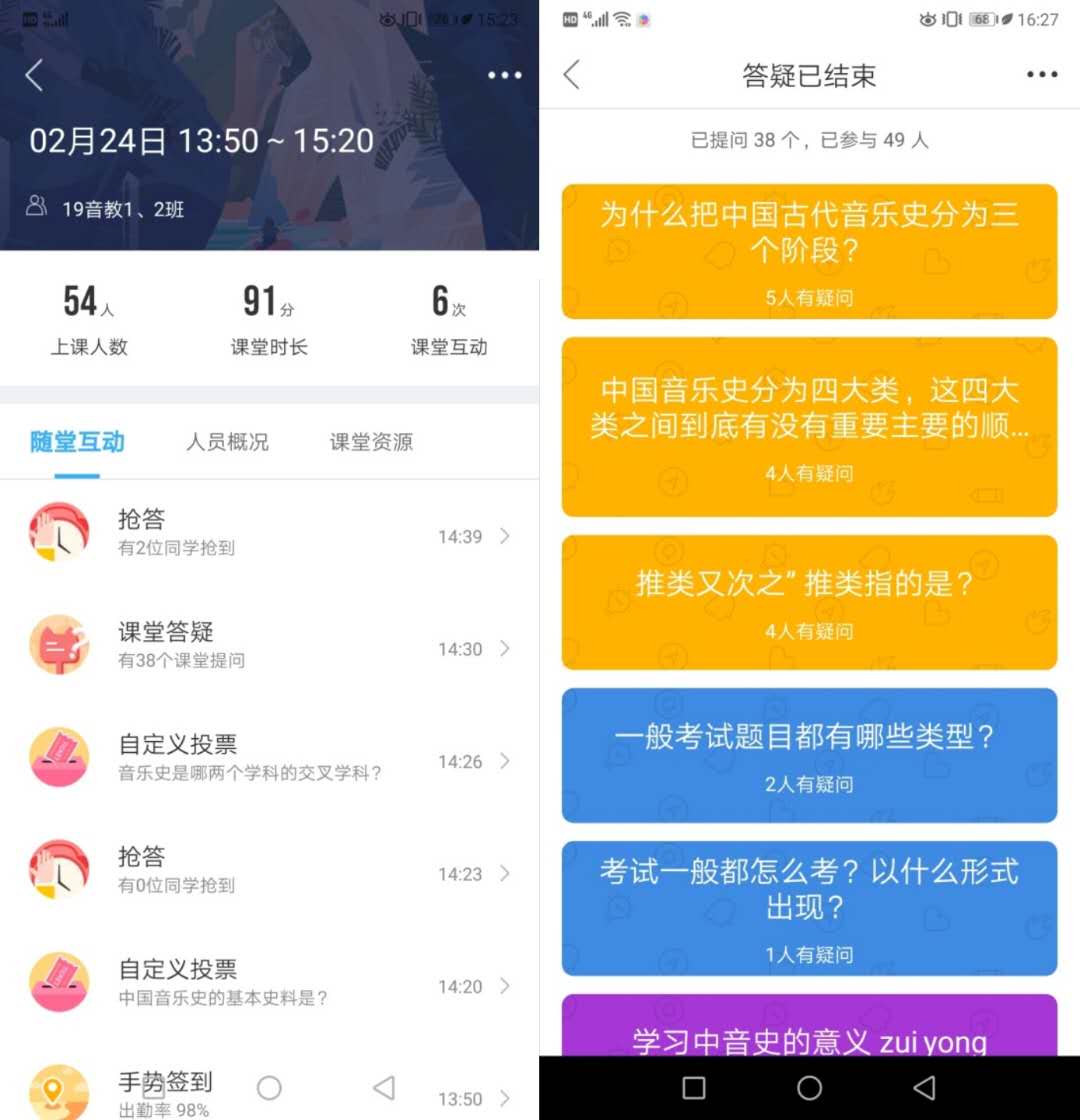Open the 抢答 record from 14:23
Viewport: 1080px width, 1120px height.
270,873
